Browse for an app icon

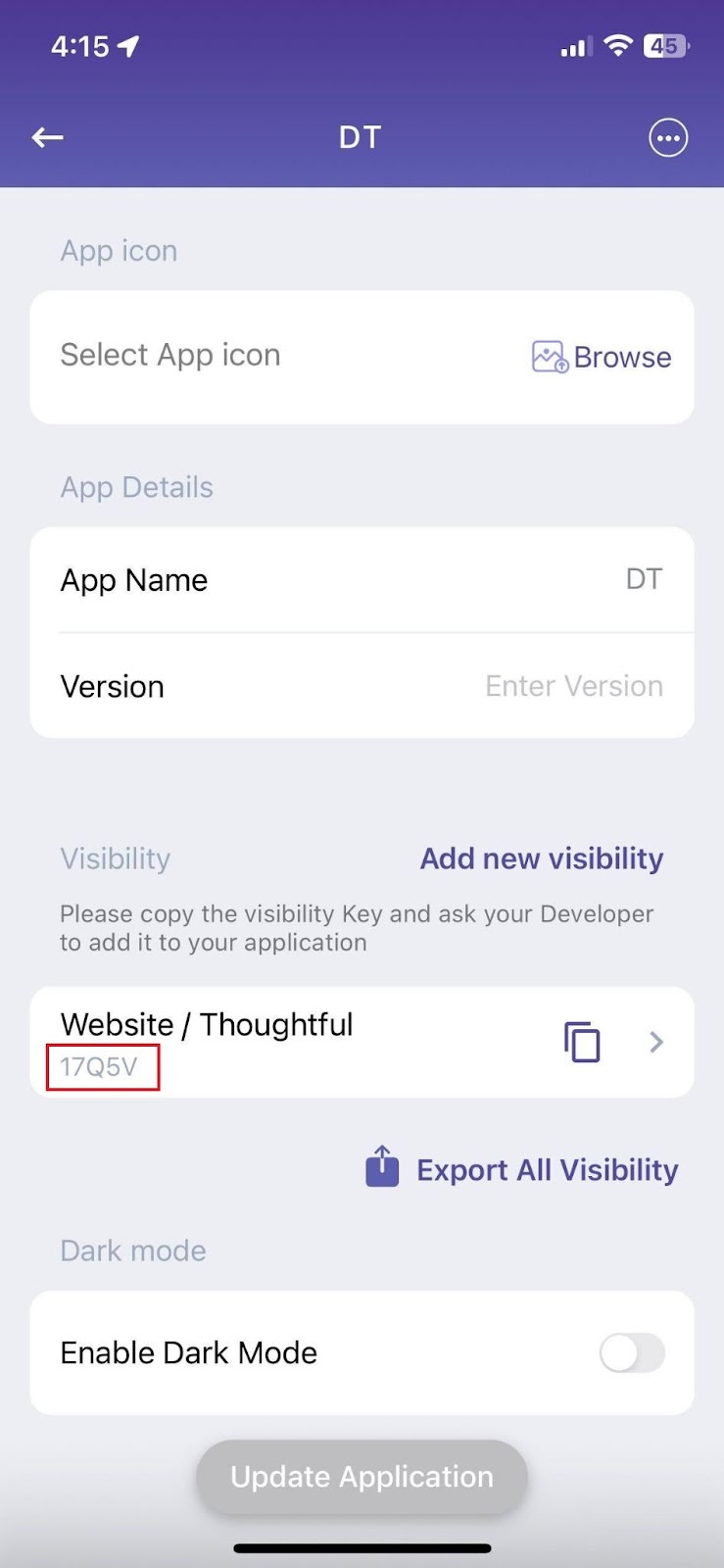pos(602,358)
